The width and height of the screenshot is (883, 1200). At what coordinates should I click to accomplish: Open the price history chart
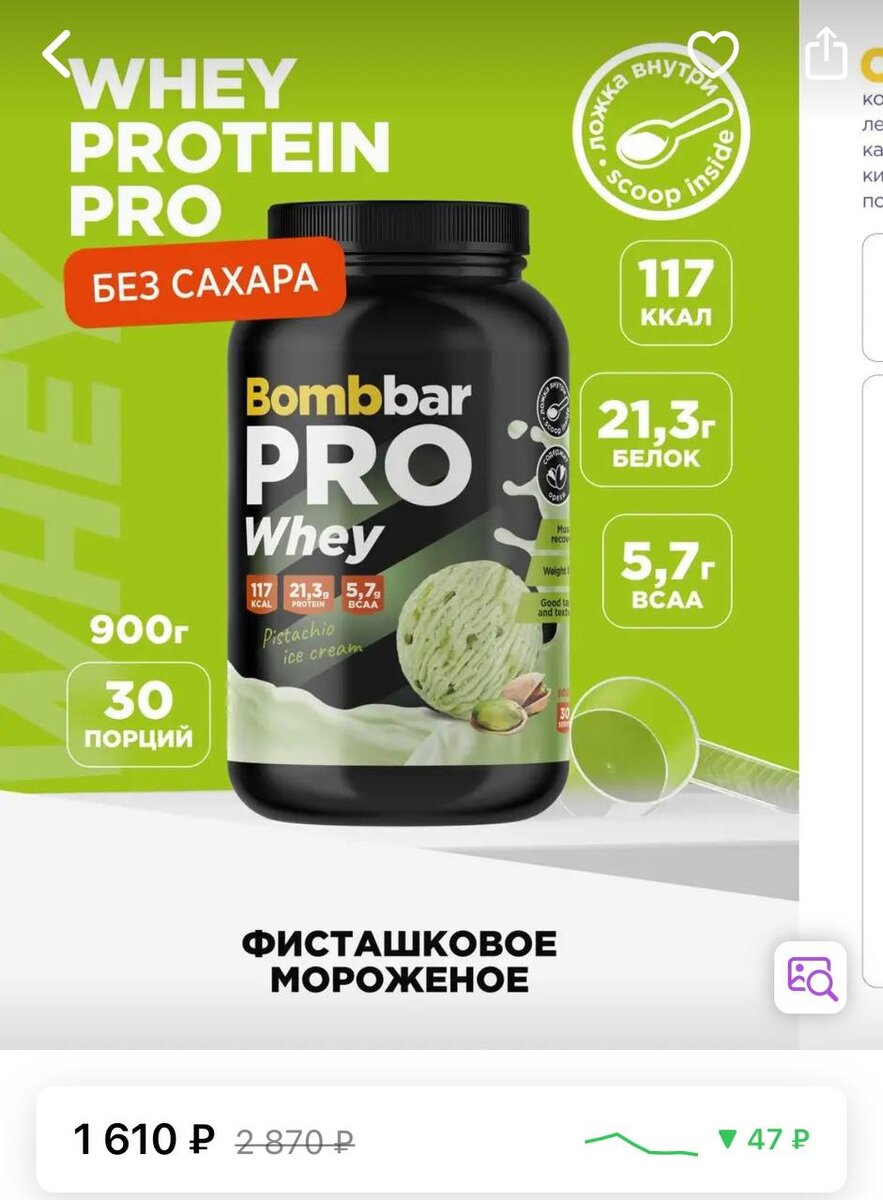(641, 1140)
